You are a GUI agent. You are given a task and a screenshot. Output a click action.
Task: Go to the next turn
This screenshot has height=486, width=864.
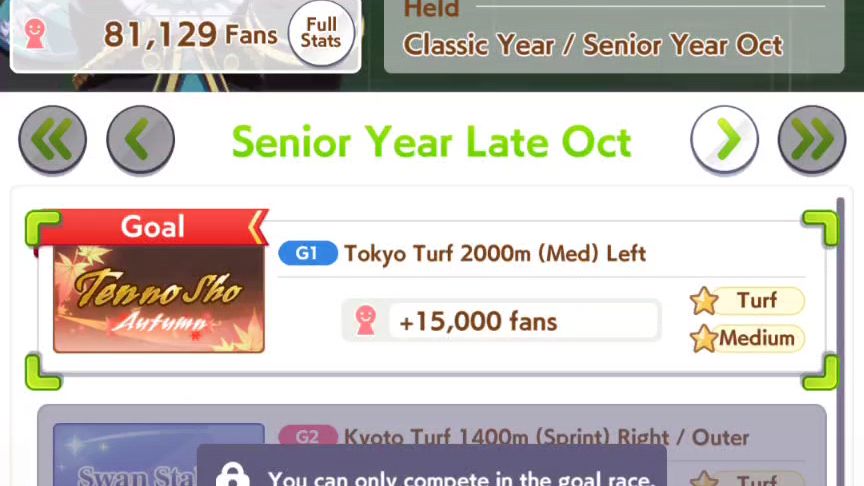(724, 141)
